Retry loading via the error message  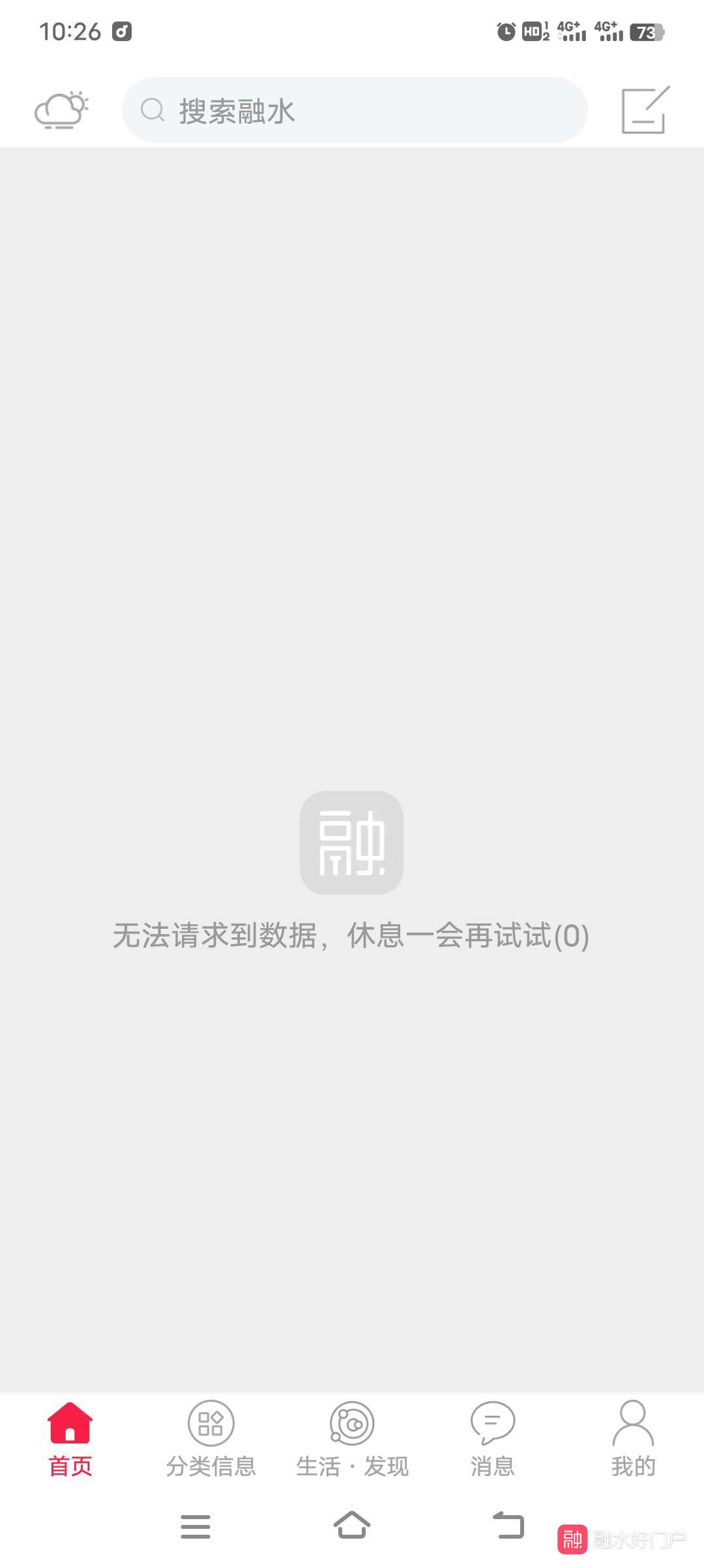pyautogui.click(x=351, y=935)
